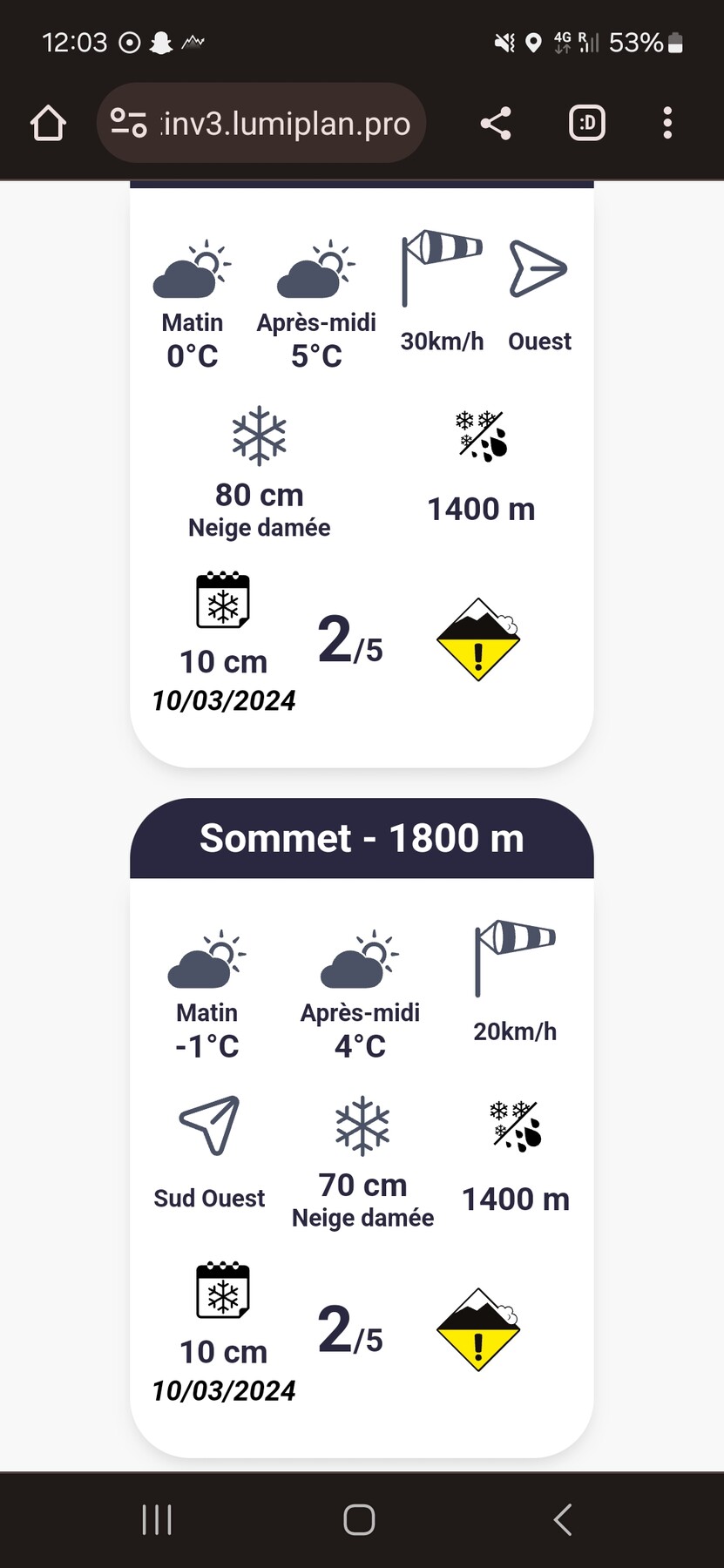Open the browser tab switcher
This screenshot has width=724, height=1568.
coord(586,123)
